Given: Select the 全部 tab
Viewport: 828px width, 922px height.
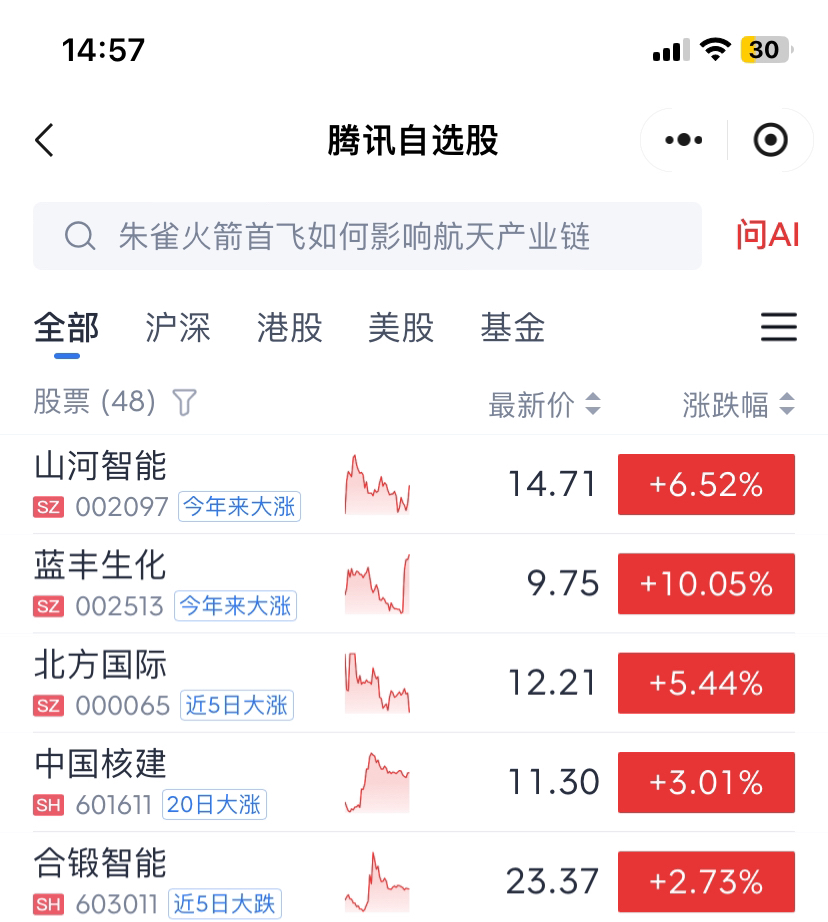Looking at the screenshot, I should point(66,328).
